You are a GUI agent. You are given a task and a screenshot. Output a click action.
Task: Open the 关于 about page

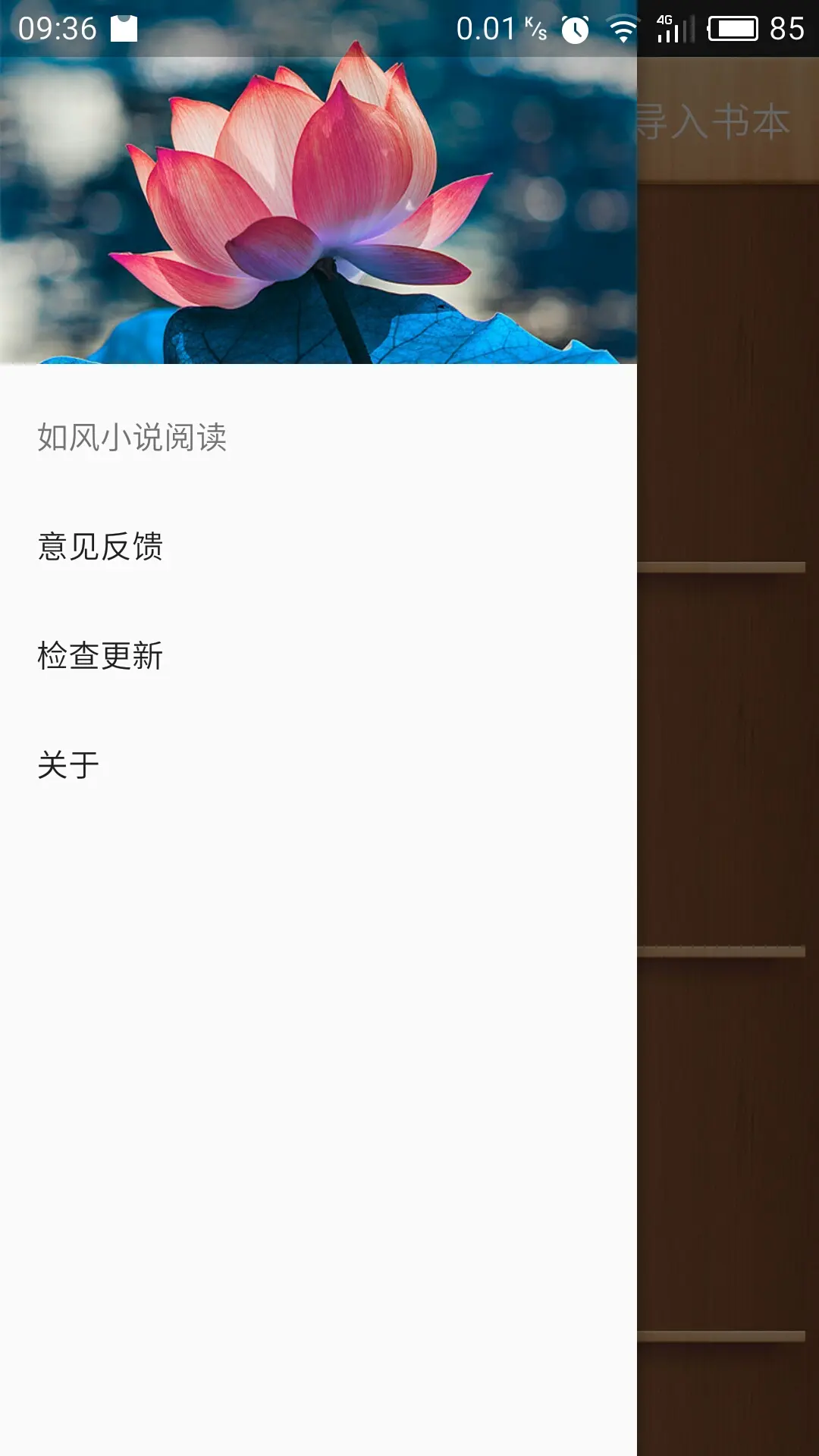tap(69, 765)
